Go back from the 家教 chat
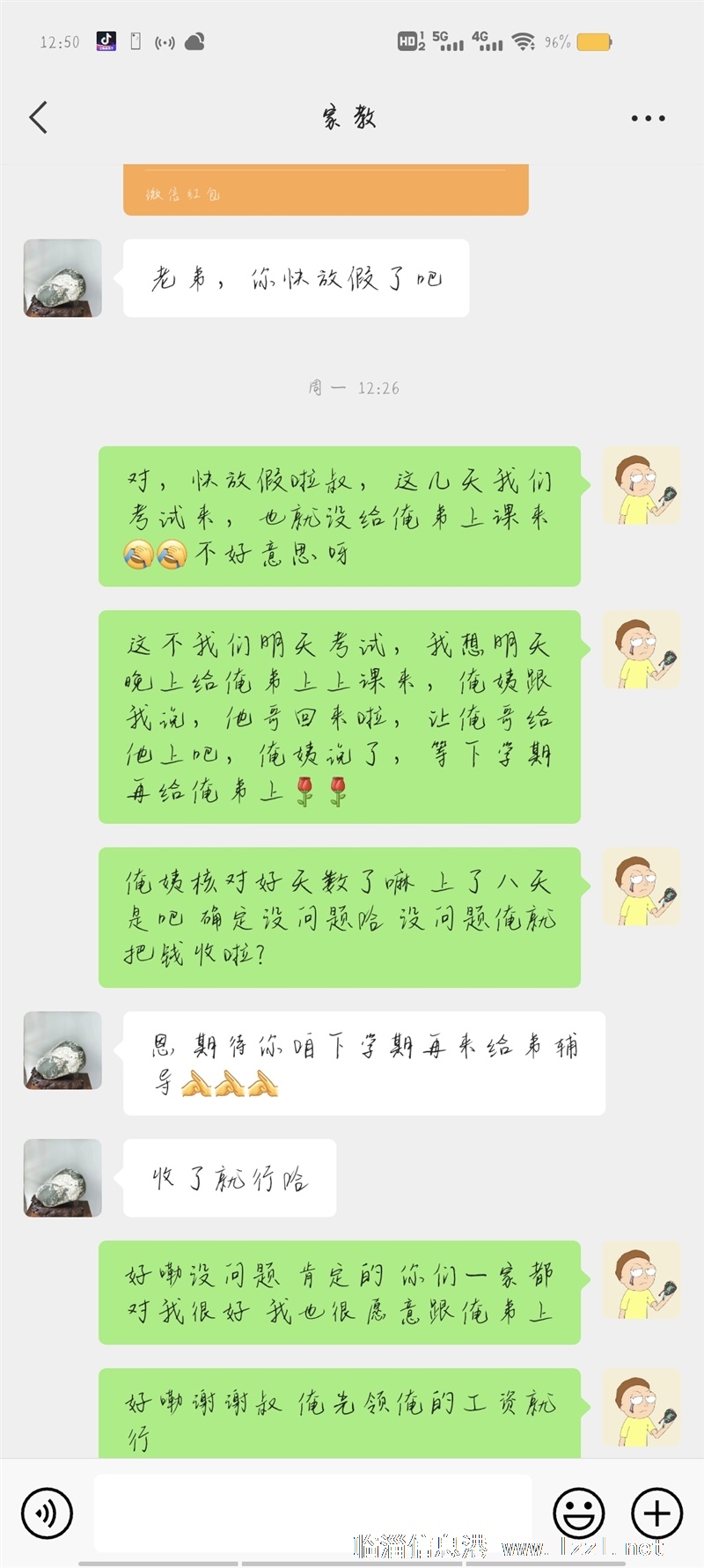Screen dimensions: 704x1568 [38, 117]
